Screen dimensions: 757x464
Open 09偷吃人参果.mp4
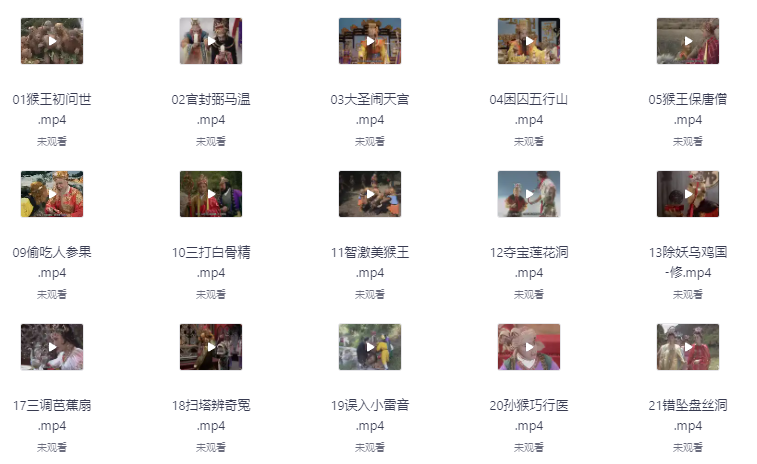pyautogui.click(x=52, y=194)
